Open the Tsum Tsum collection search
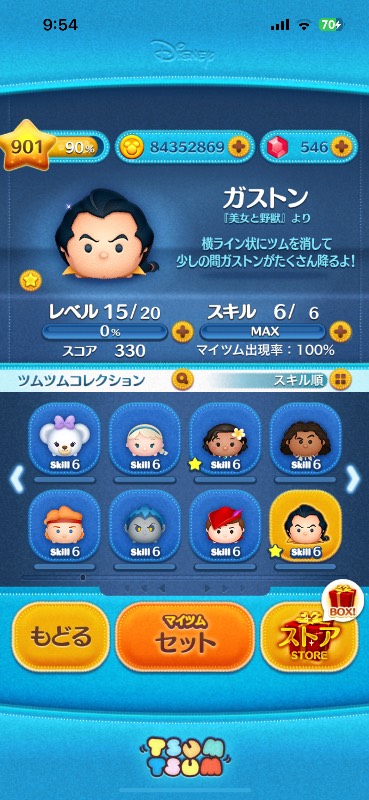 [x=182, y=379]
